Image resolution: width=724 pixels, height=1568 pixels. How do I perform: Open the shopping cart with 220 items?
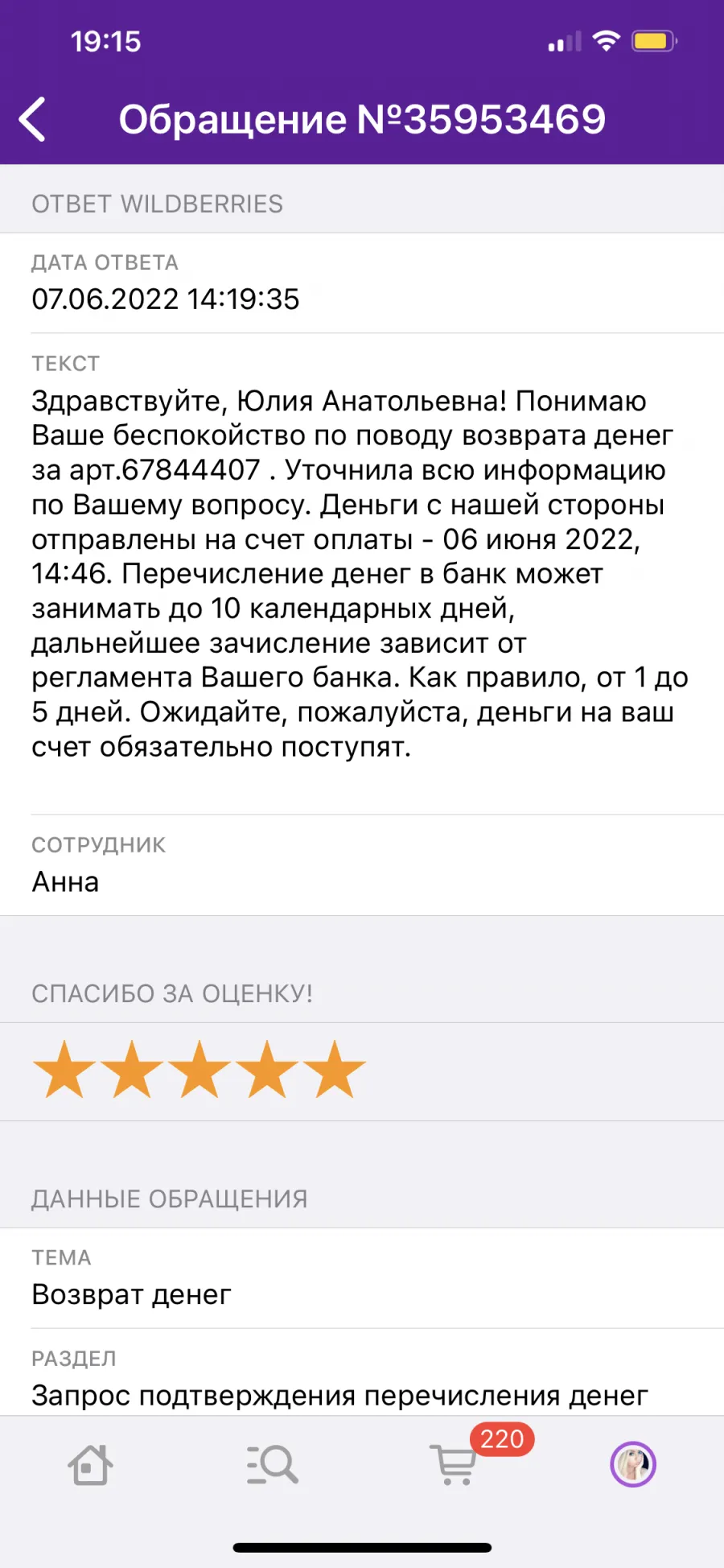click(455, 1464)
